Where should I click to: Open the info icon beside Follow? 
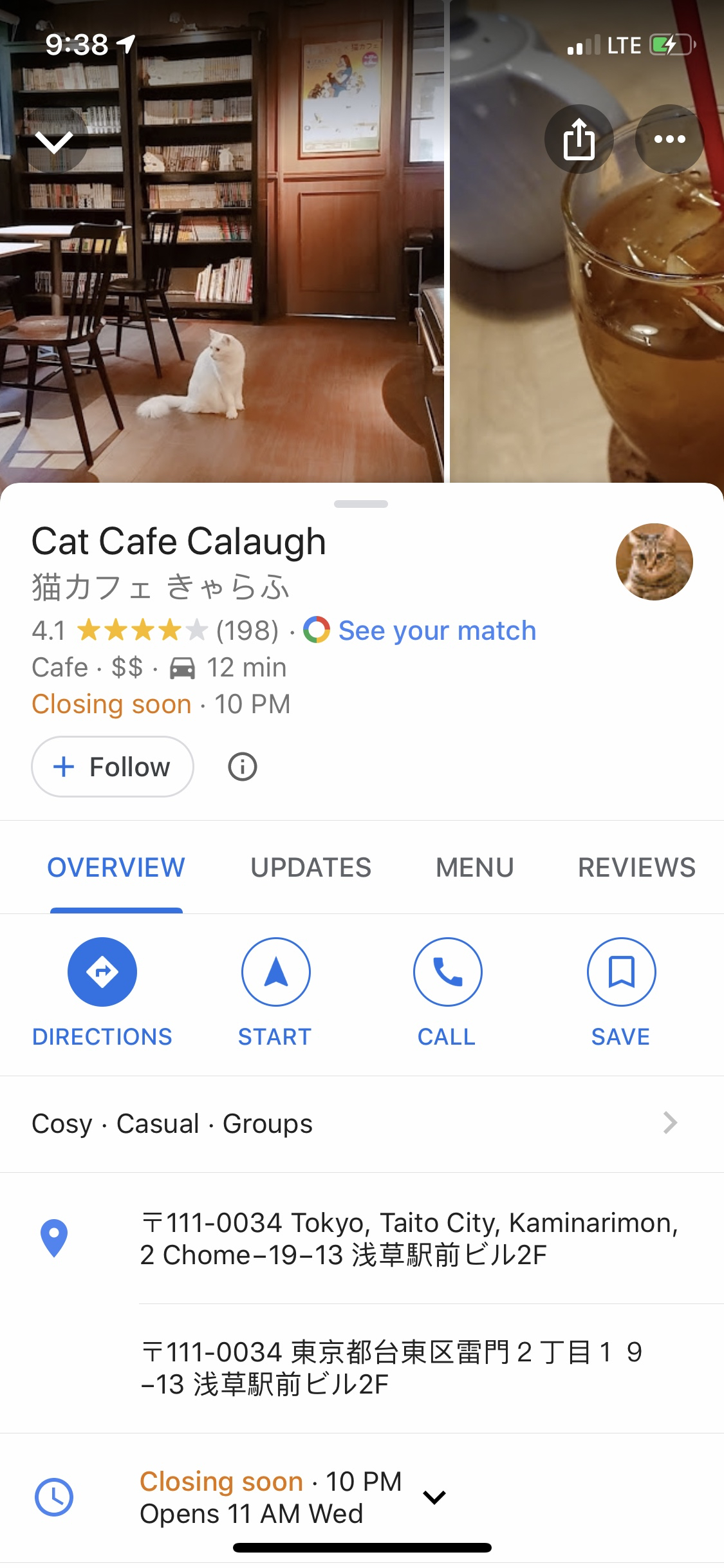(x=243, y=767)
